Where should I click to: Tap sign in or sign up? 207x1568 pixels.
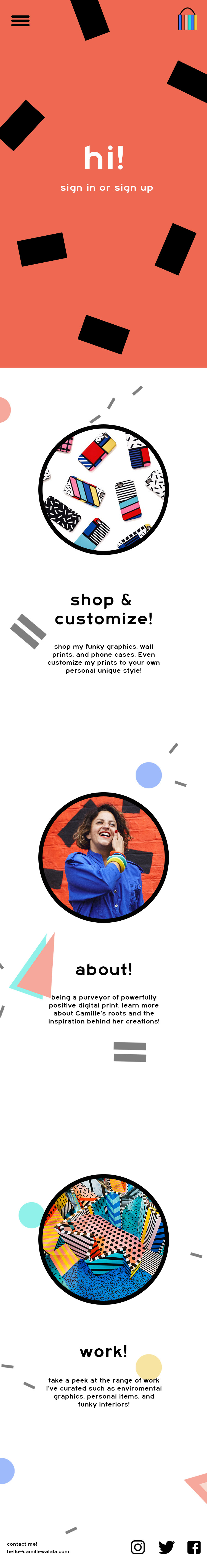click(x=107, y=187)
